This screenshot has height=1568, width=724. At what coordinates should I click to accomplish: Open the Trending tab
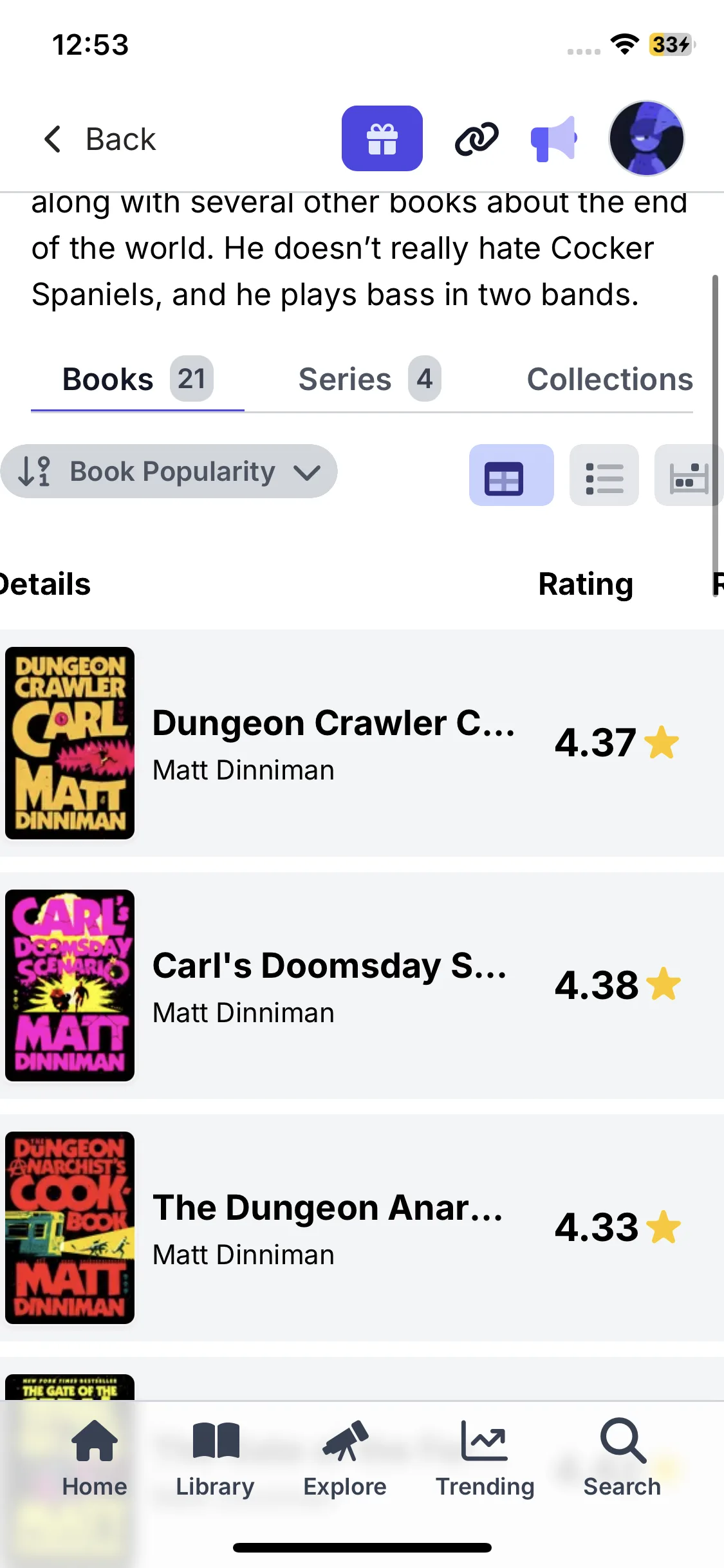point(485,1460)
